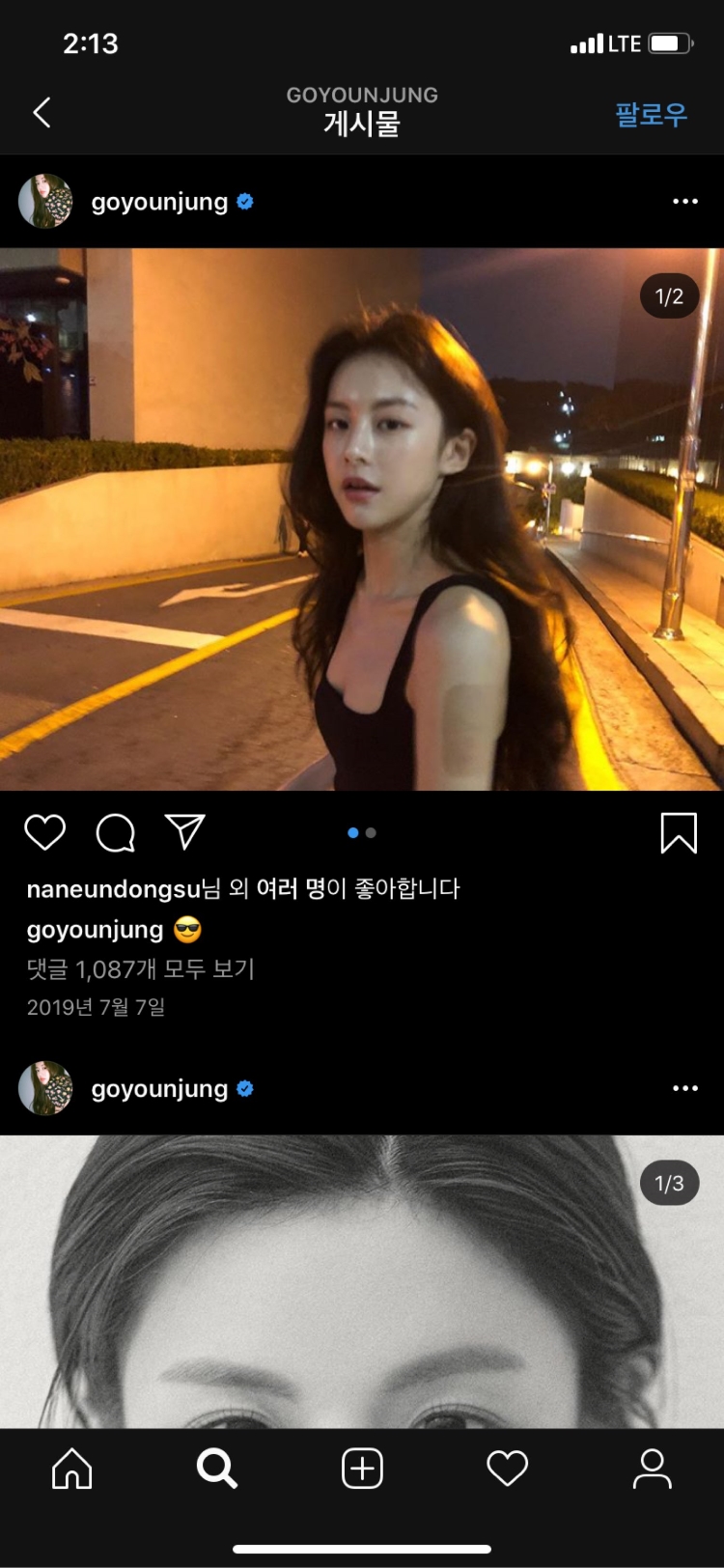
Task: Go back using the top-left arrow
Action: [42, 113]
